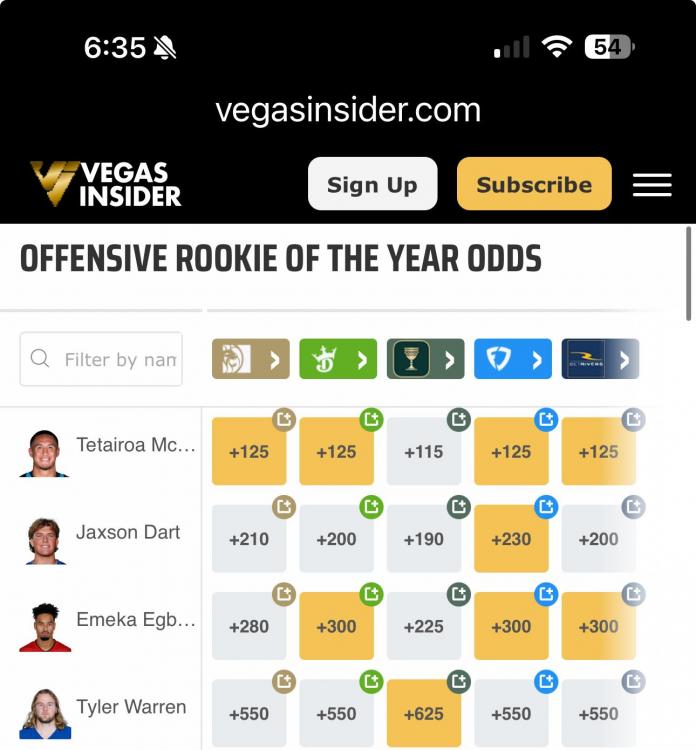
Task: Select Emeka's +280 BetMGM odds
Action: 249,627
